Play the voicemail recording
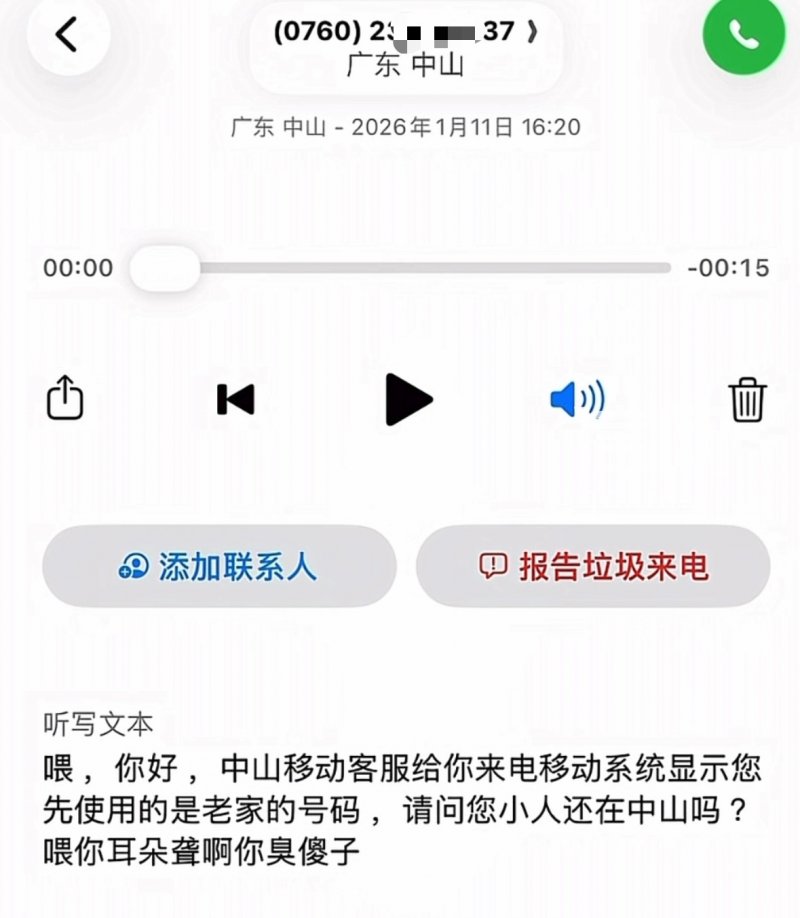Screen dimensions: 800x918 tap(408, 400)
